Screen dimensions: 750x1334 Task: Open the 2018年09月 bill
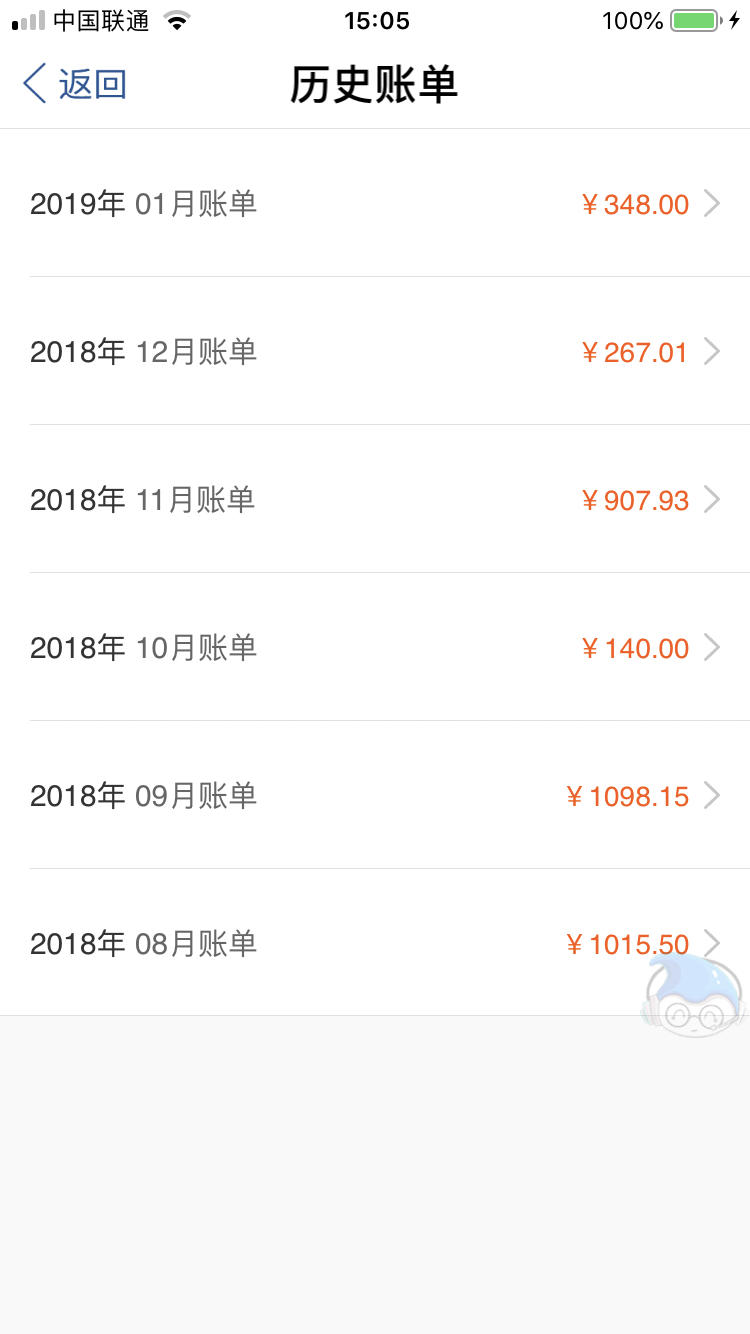coord(375,795)
